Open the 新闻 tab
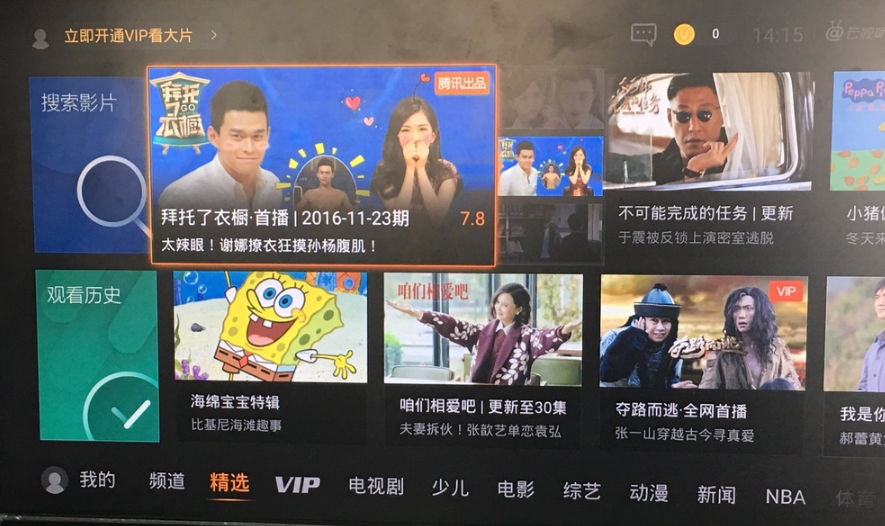Image resolution: width=885 pixels, height=526 pixels. (716, 495)
